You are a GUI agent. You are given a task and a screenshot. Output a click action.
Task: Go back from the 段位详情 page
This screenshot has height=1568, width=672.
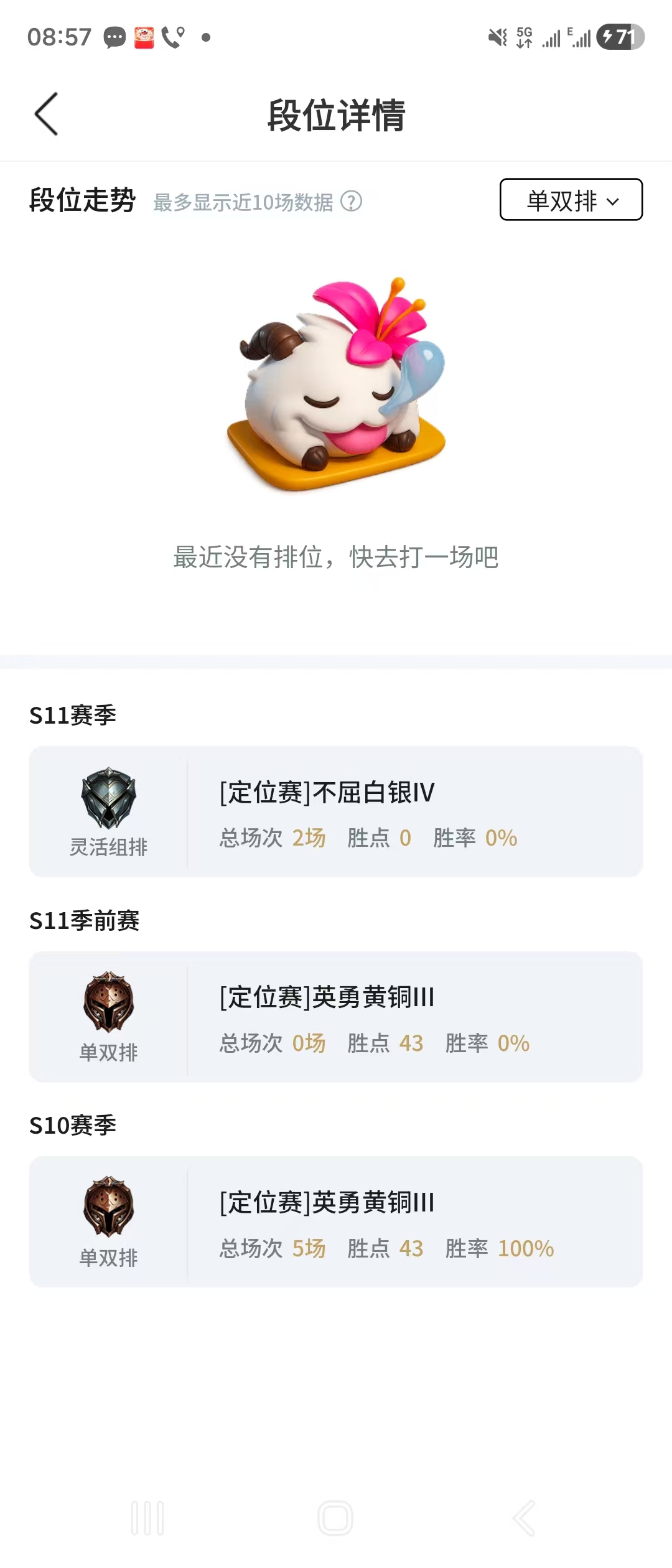pyautogui.click(x=47, y=114)
